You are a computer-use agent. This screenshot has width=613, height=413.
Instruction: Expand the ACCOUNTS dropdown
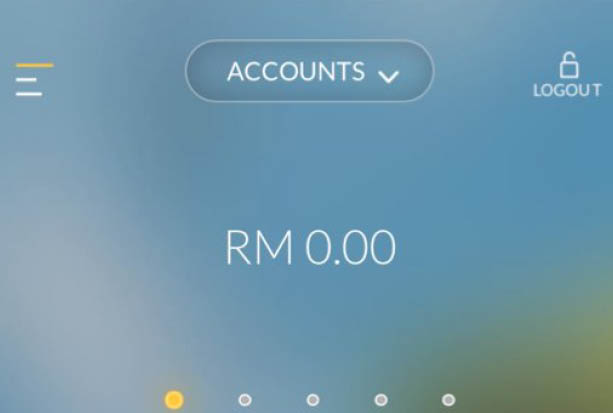pyautogui.click(x=309, y=72)
